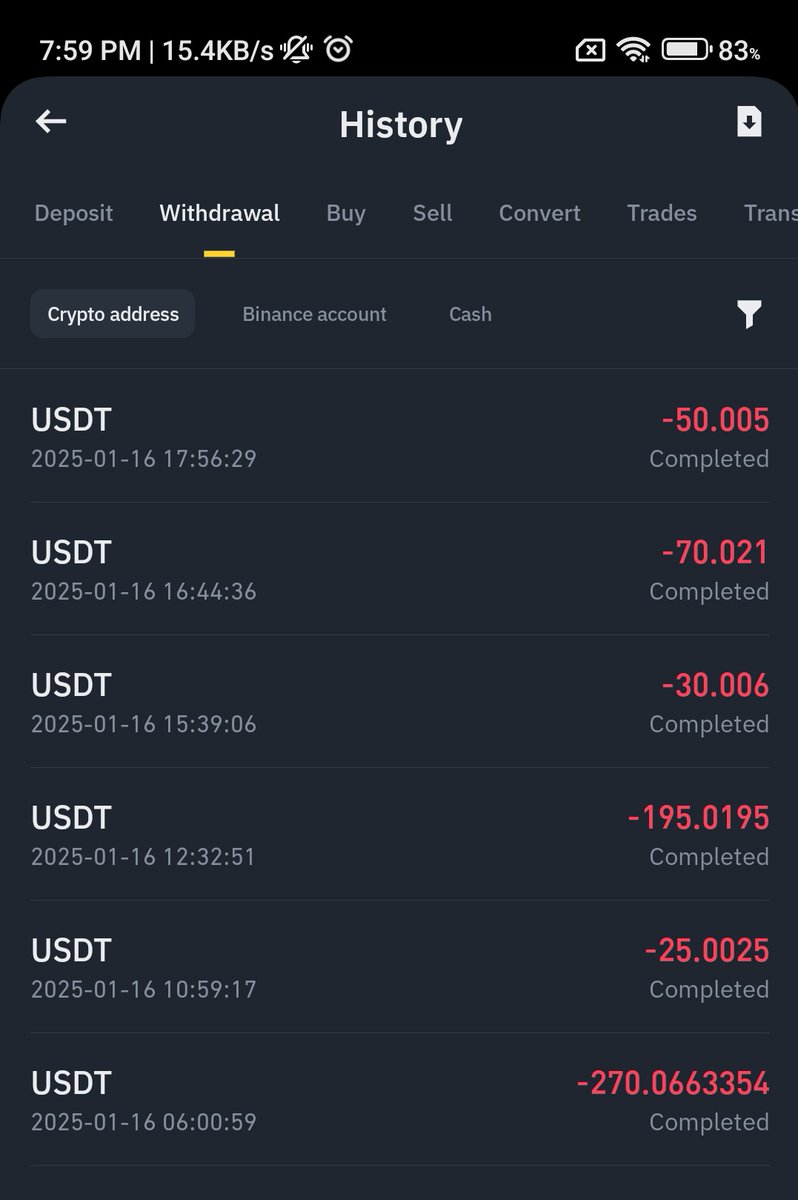798x1200 pixels.
Task: Open the -195.0195 USDT withdrawal
Action: click(x=400, y=836)
